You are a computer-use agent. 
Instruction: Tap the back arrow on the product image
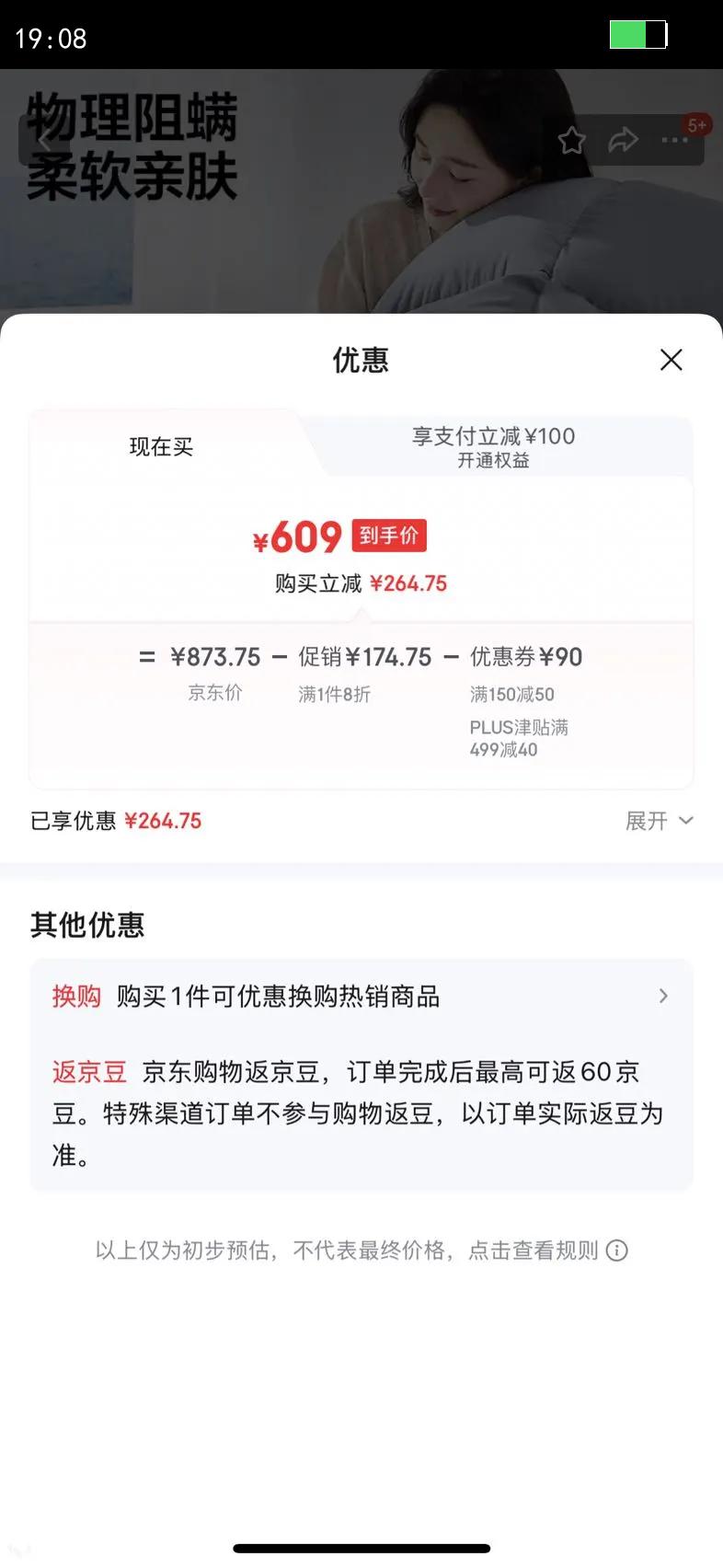(x=44, y=140)
